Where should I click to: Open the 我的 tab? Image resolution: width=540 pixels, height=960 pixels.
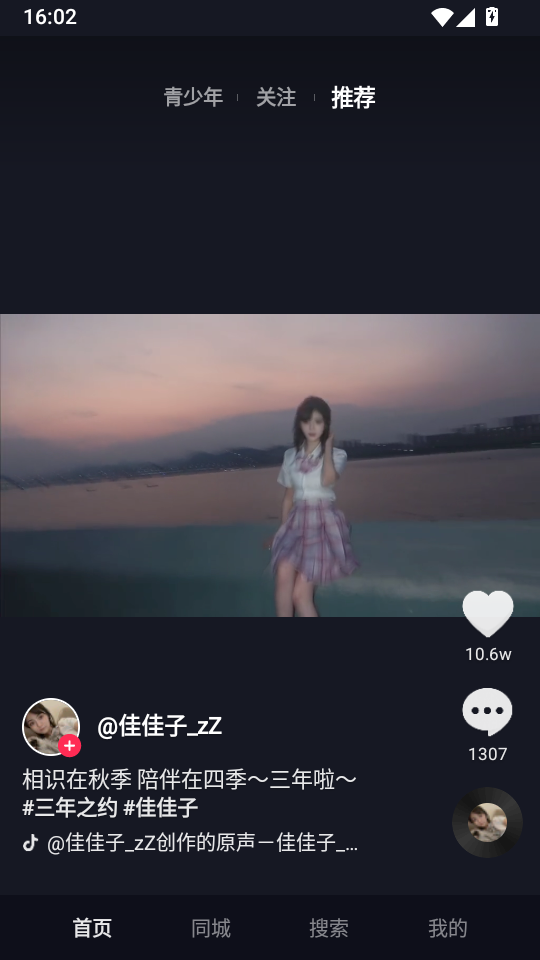[x=448, y=928]
